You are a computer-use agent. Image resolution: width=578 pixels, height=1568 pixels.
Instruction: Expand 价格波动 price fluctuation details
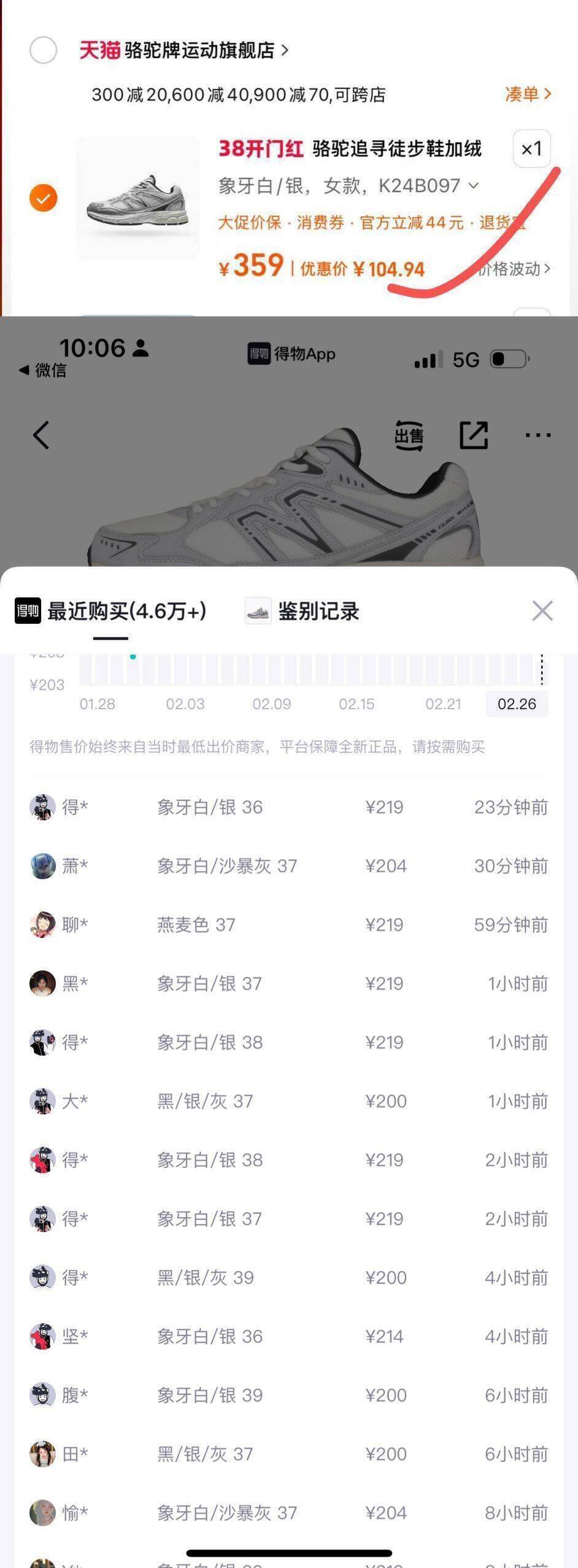pyautogui.click(x=514, y=269)
